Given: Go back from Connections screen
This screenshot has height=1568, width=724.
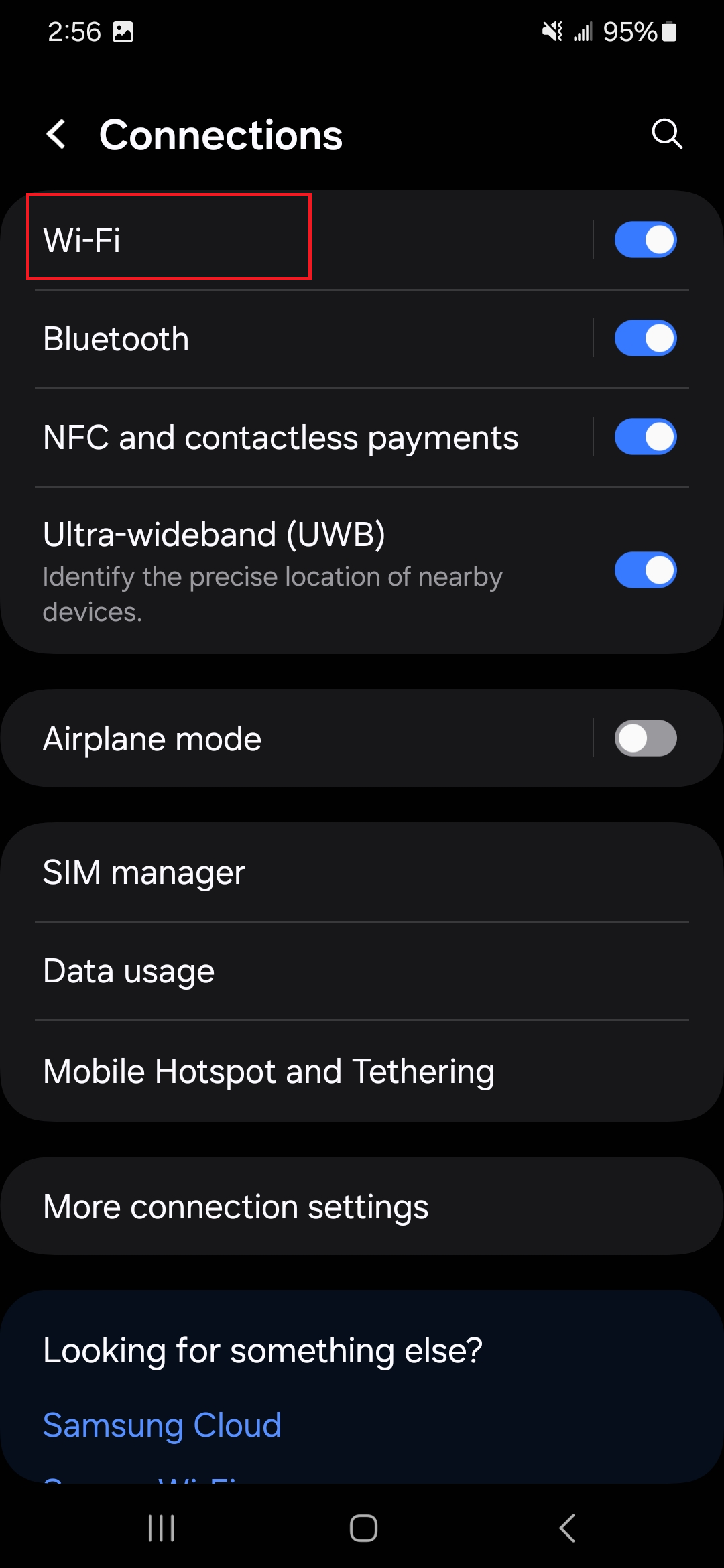Looking at the screenshot, I should (56, 134).
